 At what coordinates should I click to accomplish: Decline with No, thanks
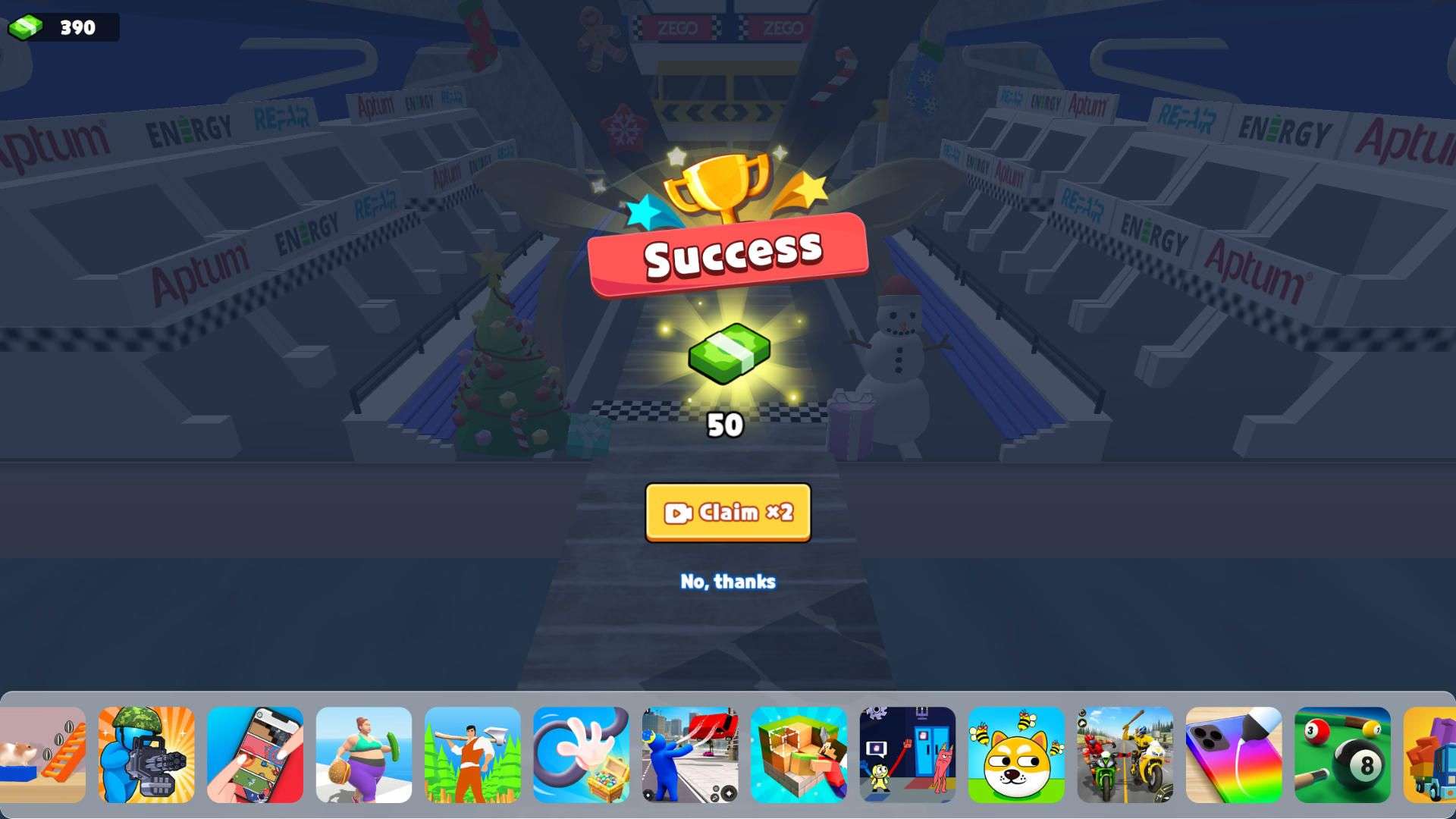(x=727, y=582)
